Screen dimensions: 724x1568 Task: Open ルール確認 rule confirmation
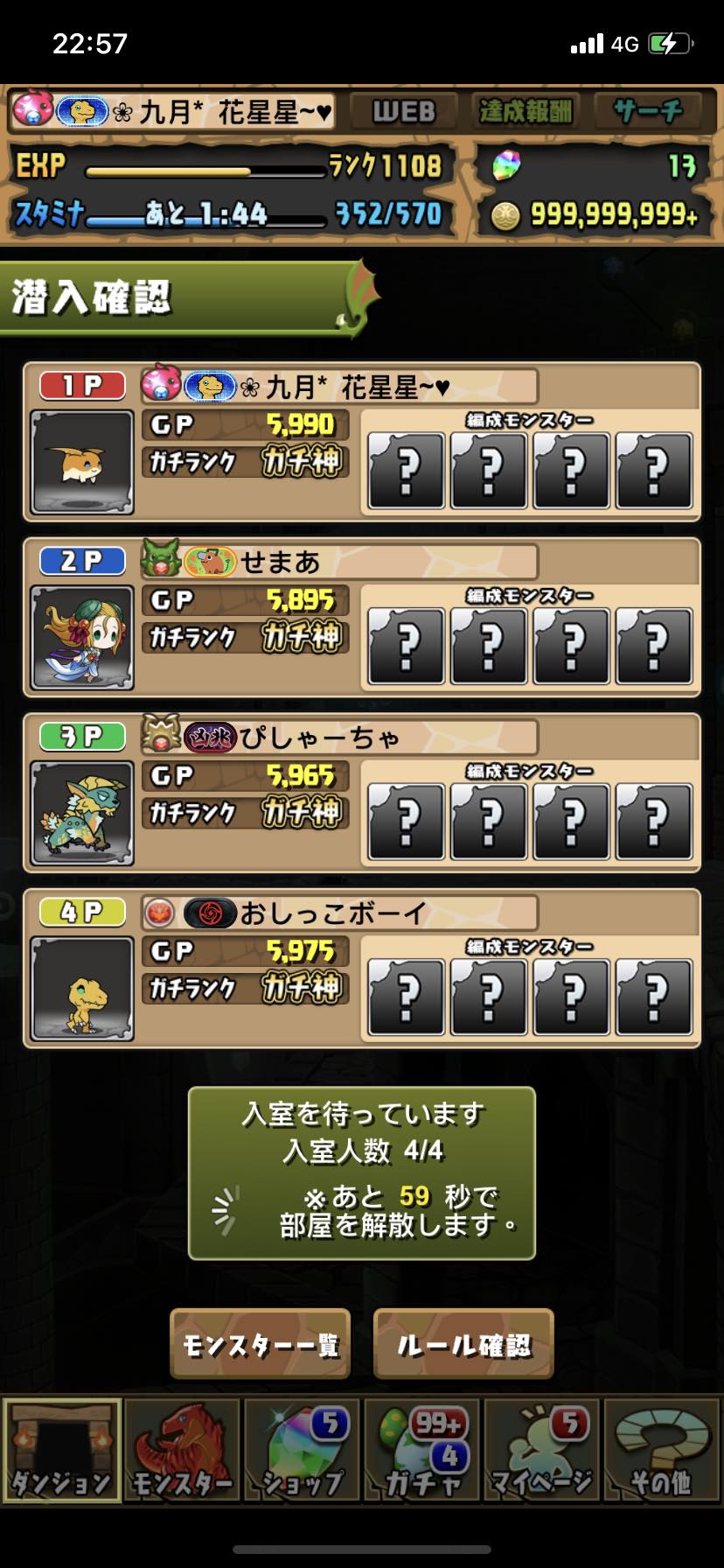[x=463, y=1344]
